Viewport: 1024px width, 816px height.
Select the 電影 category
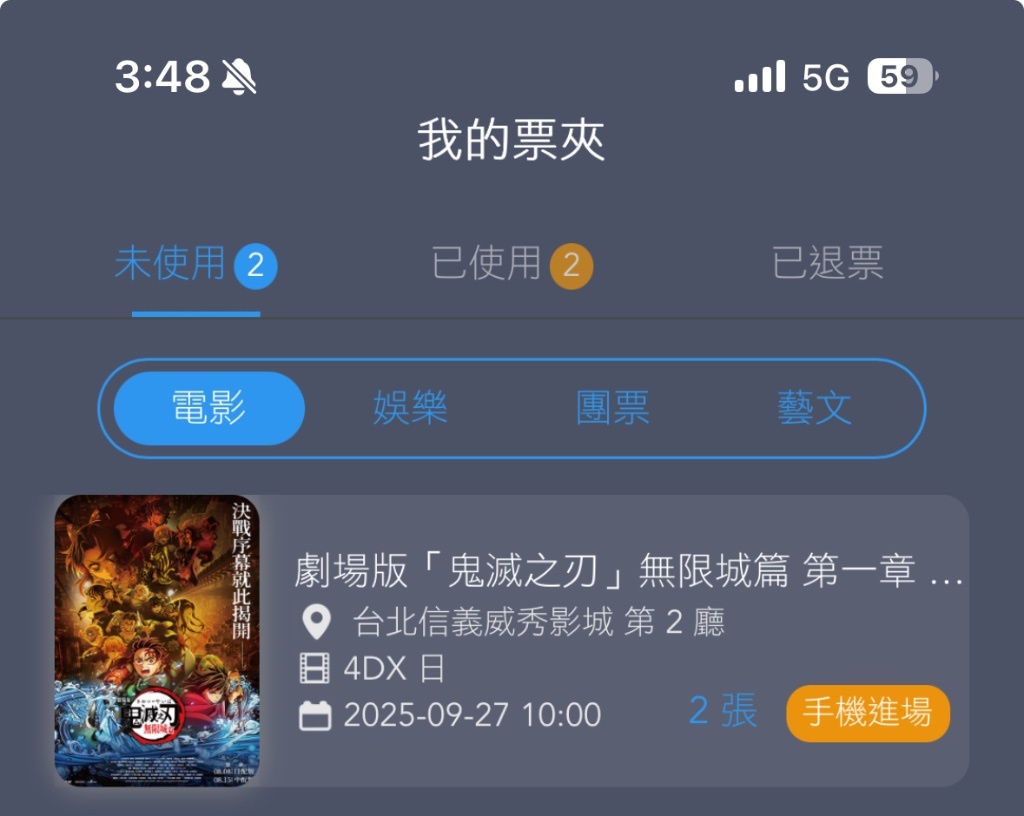209,408
